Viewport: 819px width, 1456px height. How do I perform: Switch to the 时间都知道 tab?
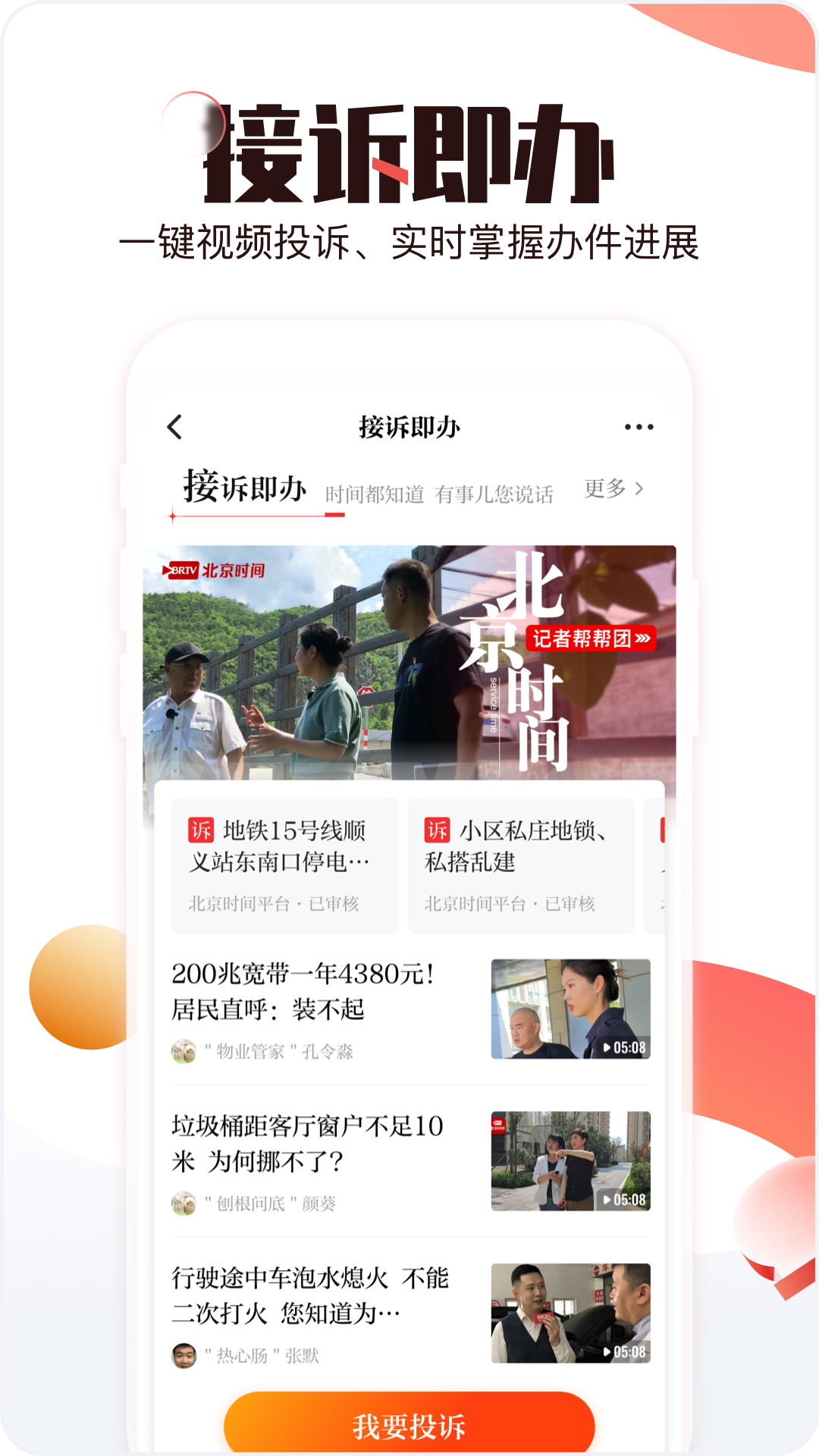[376, 493]
